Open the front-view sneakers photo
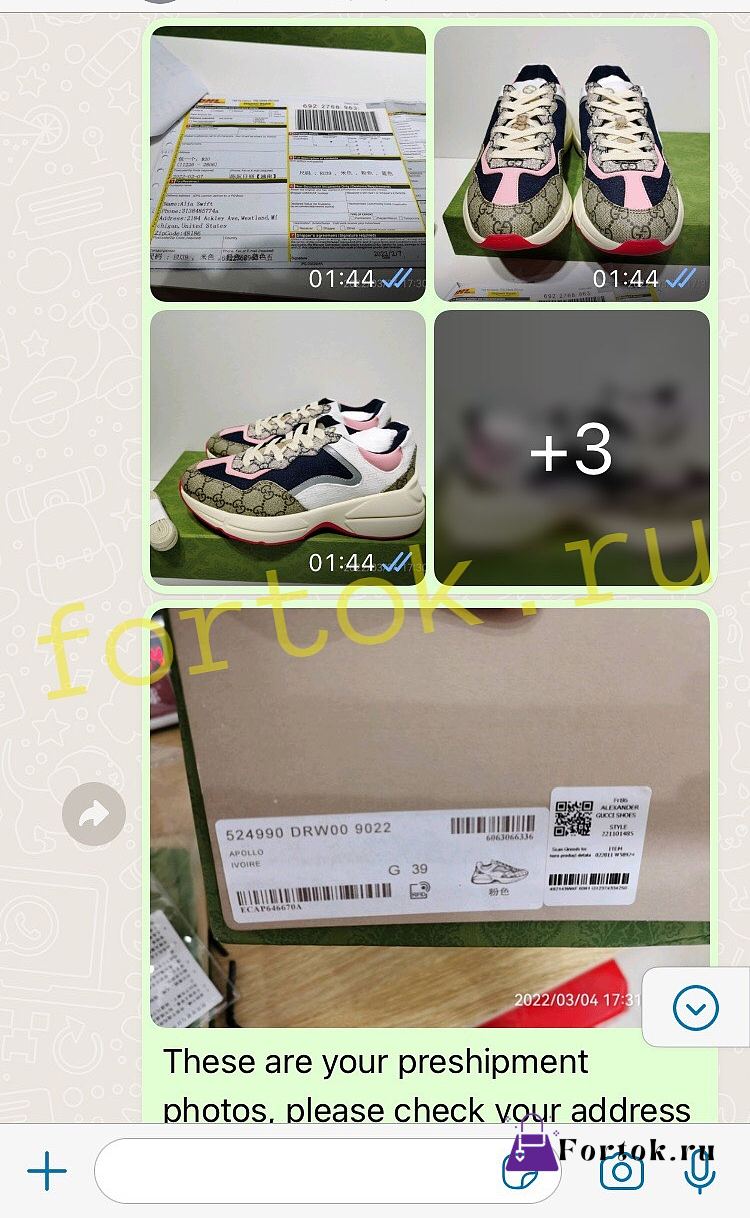Image resolution: width=750 pixels, height=1218 pixels. click(572, 164)
